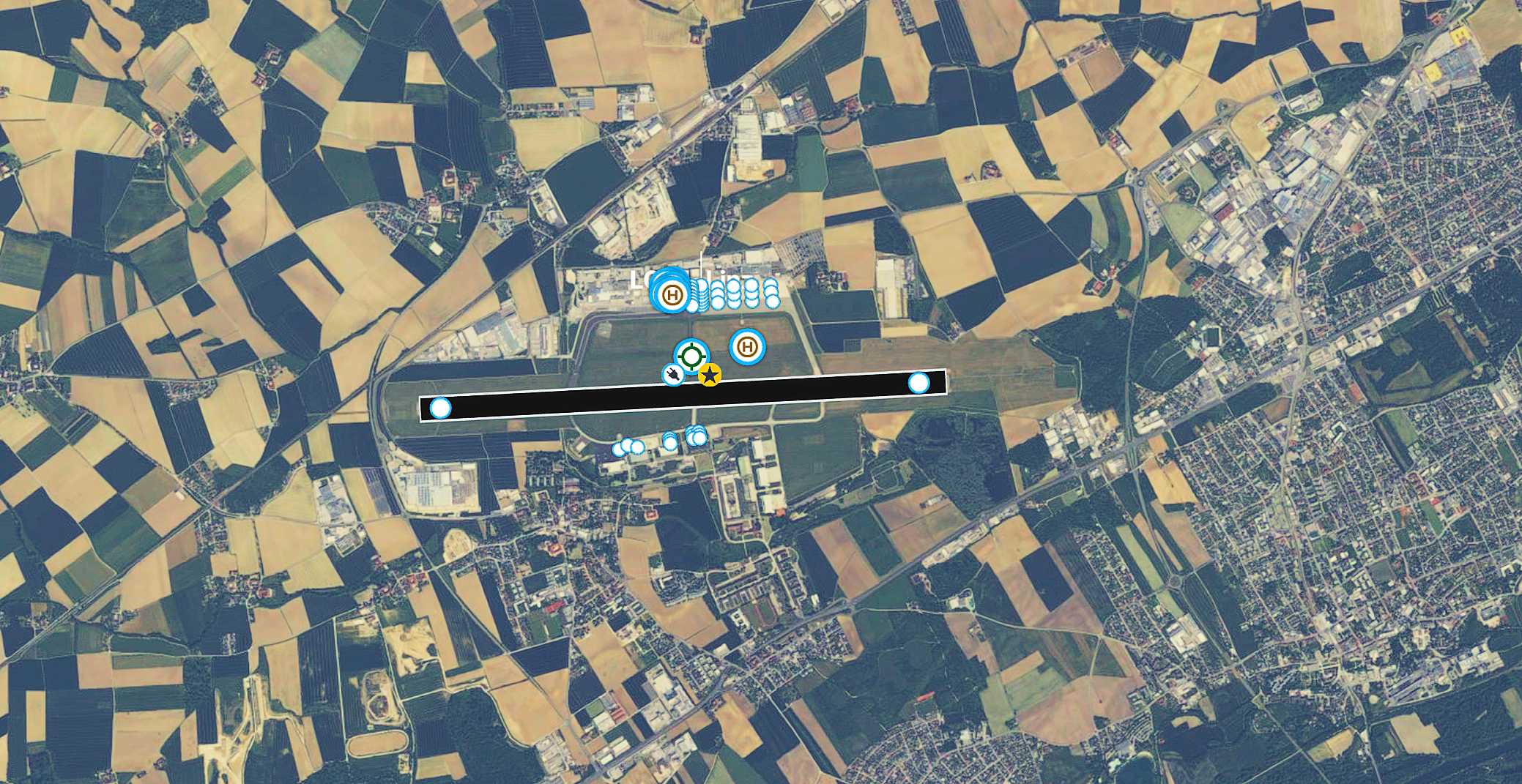1522x784 pixels.
Task: Select the green crosshair target marker
Action: [x=691, y=356]
